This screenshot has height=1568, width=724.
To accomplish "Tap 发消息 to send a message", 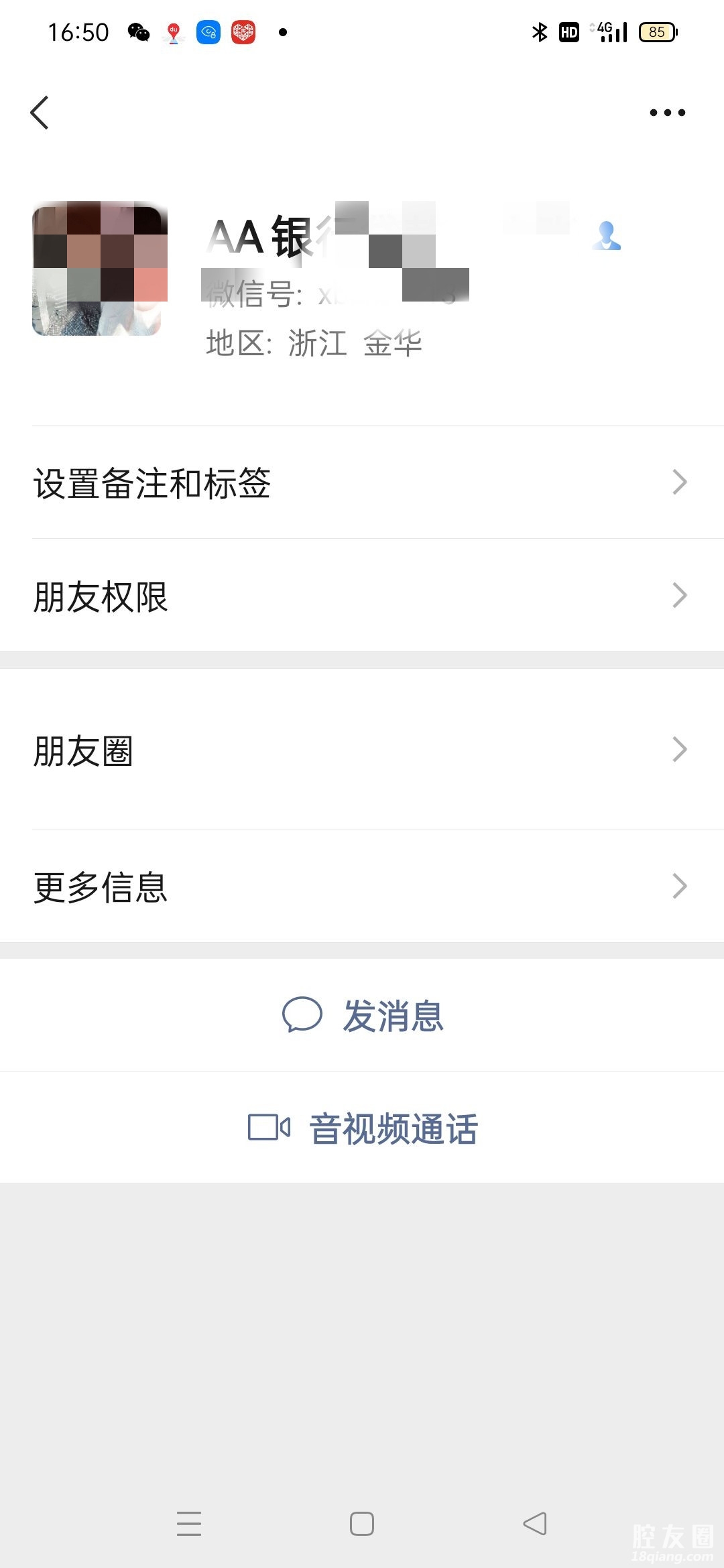I will [362, 1015].
